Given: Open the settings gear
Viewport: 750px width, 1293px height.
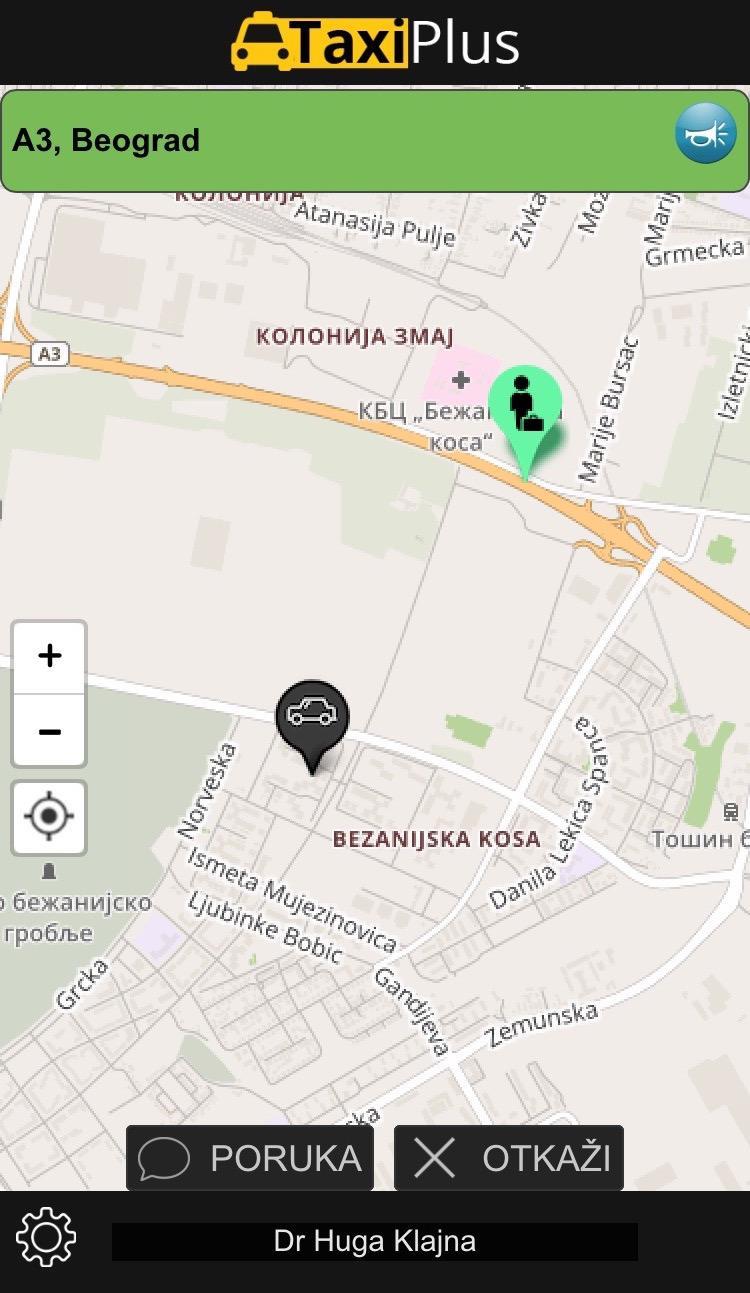Looking at the screenshot, I should click(x=46, y=1238).
